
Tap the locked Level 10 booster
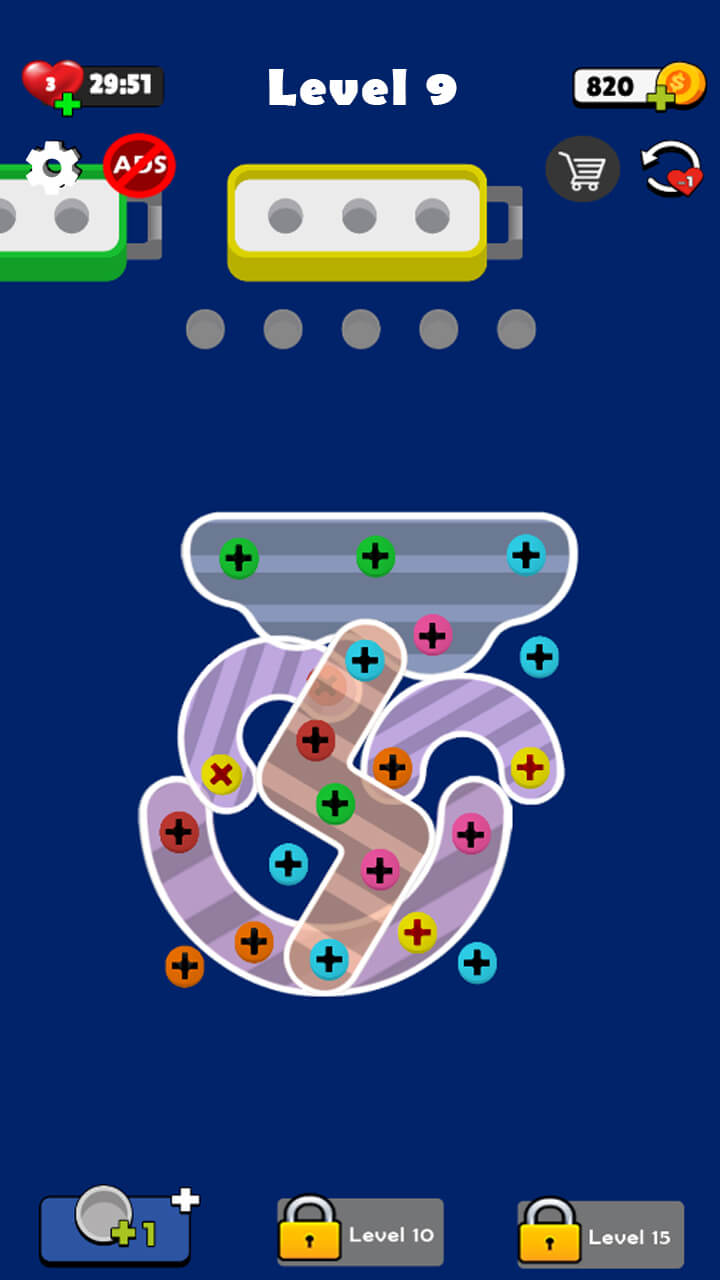(x=360, y=1233)
